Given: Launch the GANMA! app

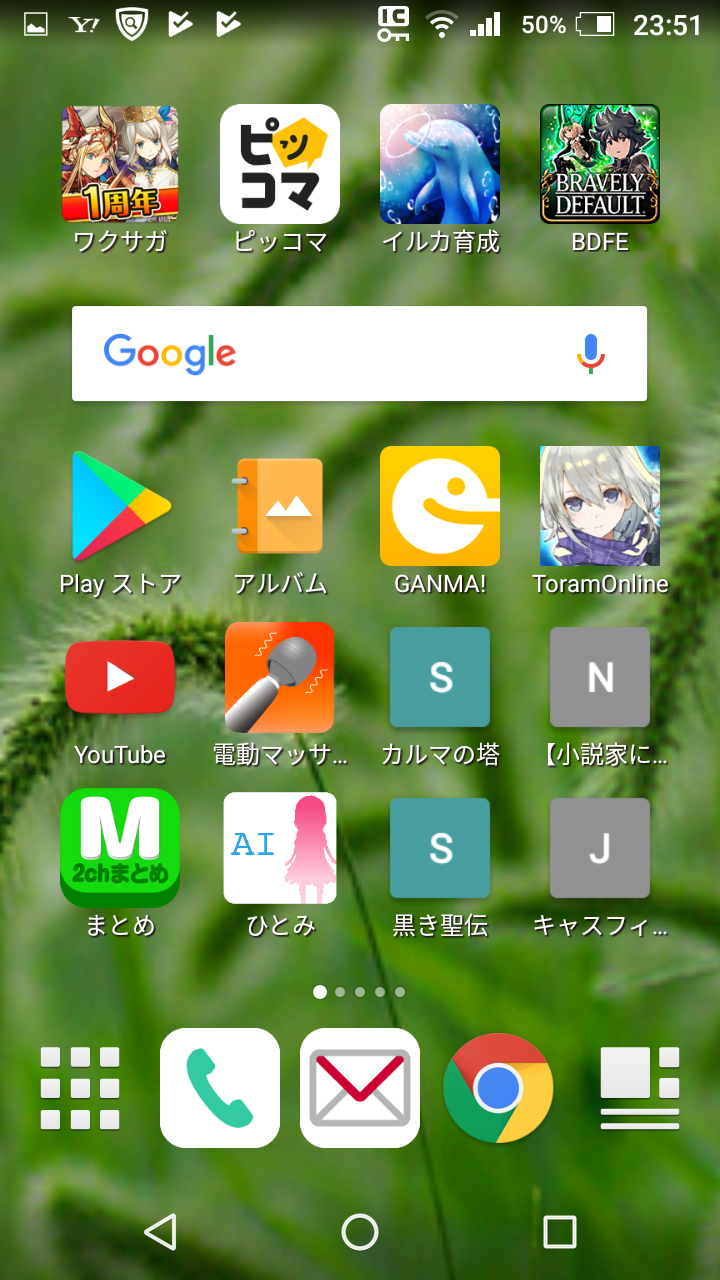Looking at the screenshot, I should (x=440, y=506).
